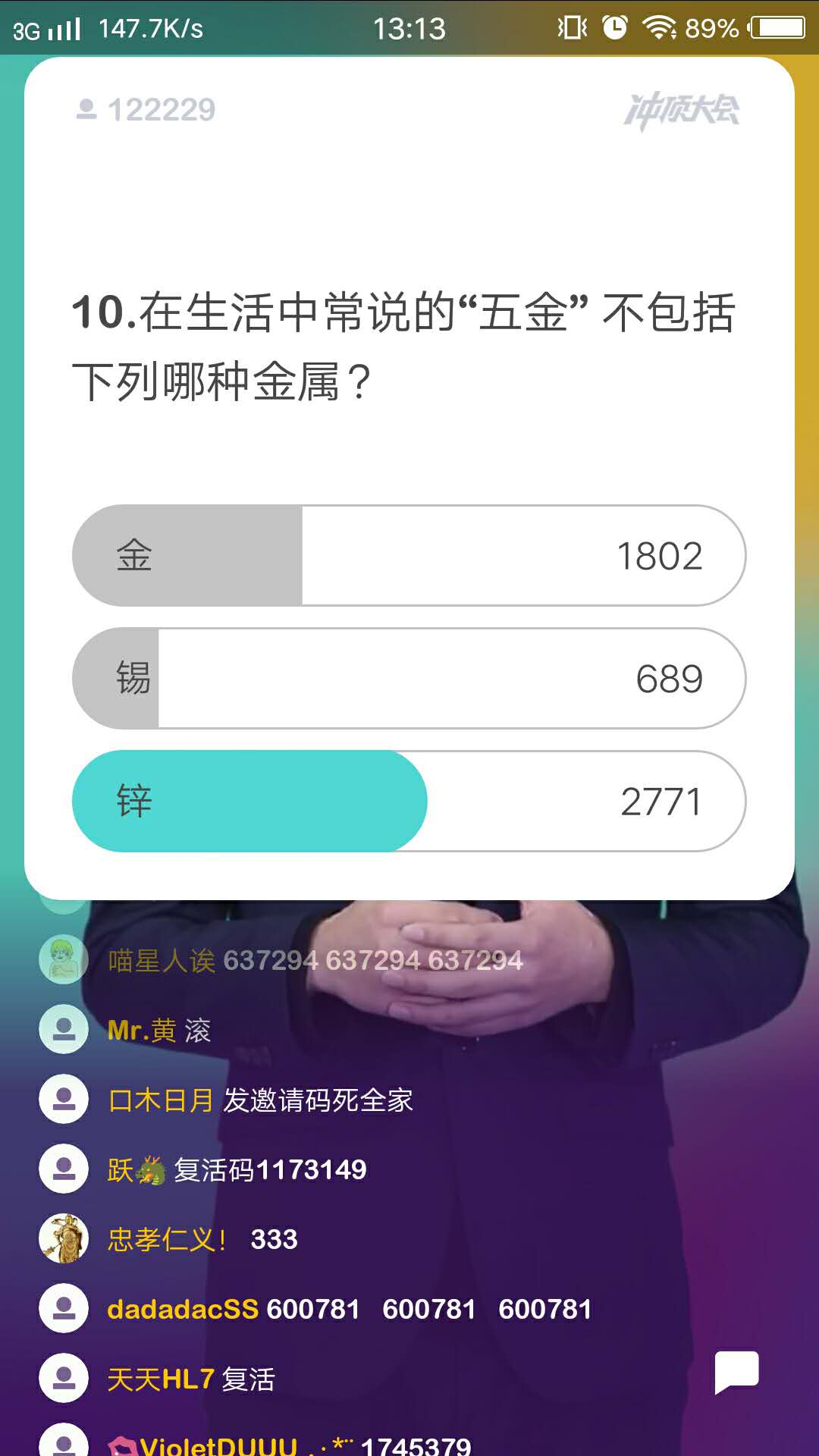Open the chat comment bubble

coord(736,1371)
